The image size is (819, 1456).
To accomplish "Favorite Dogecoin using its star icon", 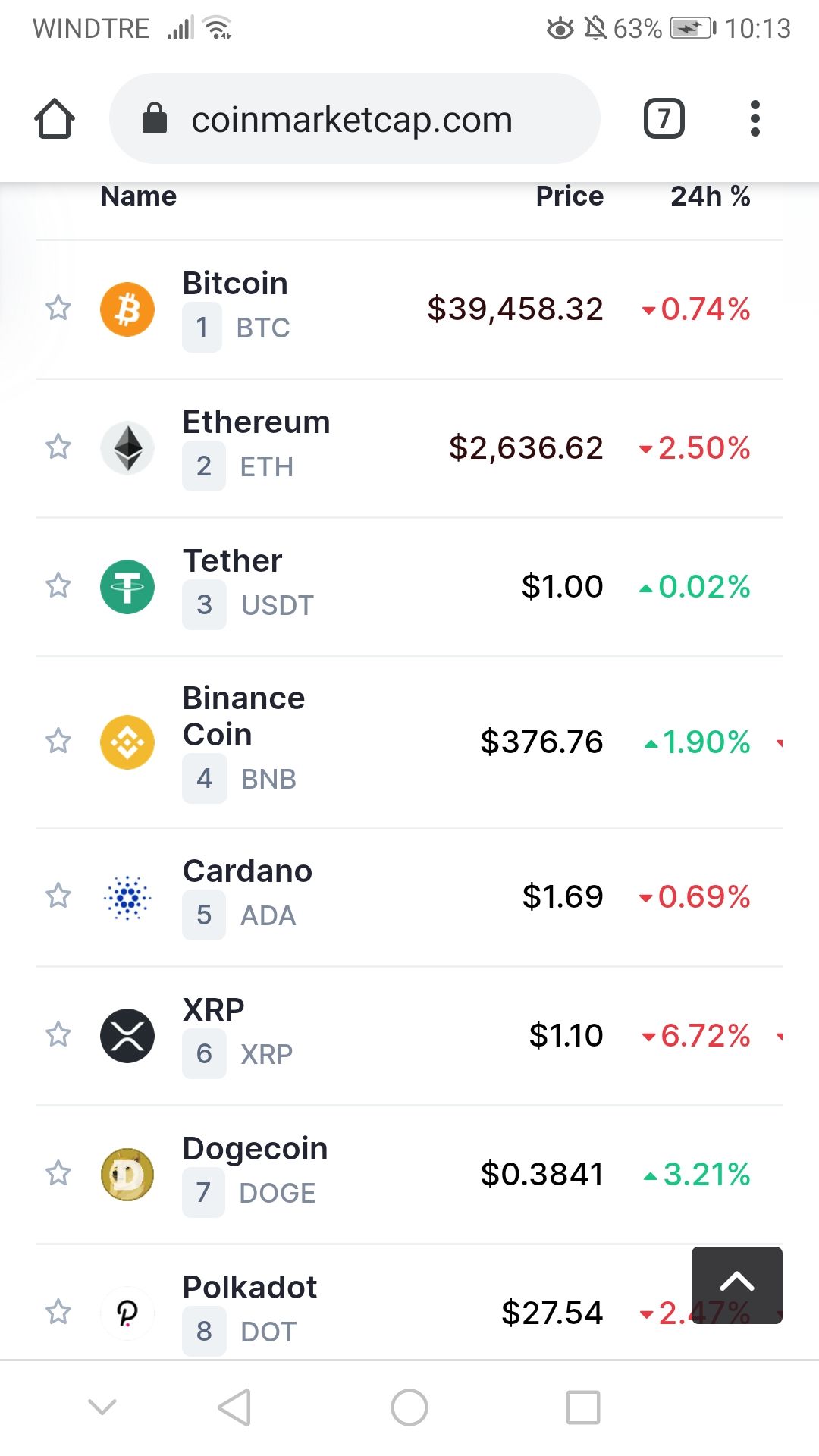I will click(x=58, y=1173).
